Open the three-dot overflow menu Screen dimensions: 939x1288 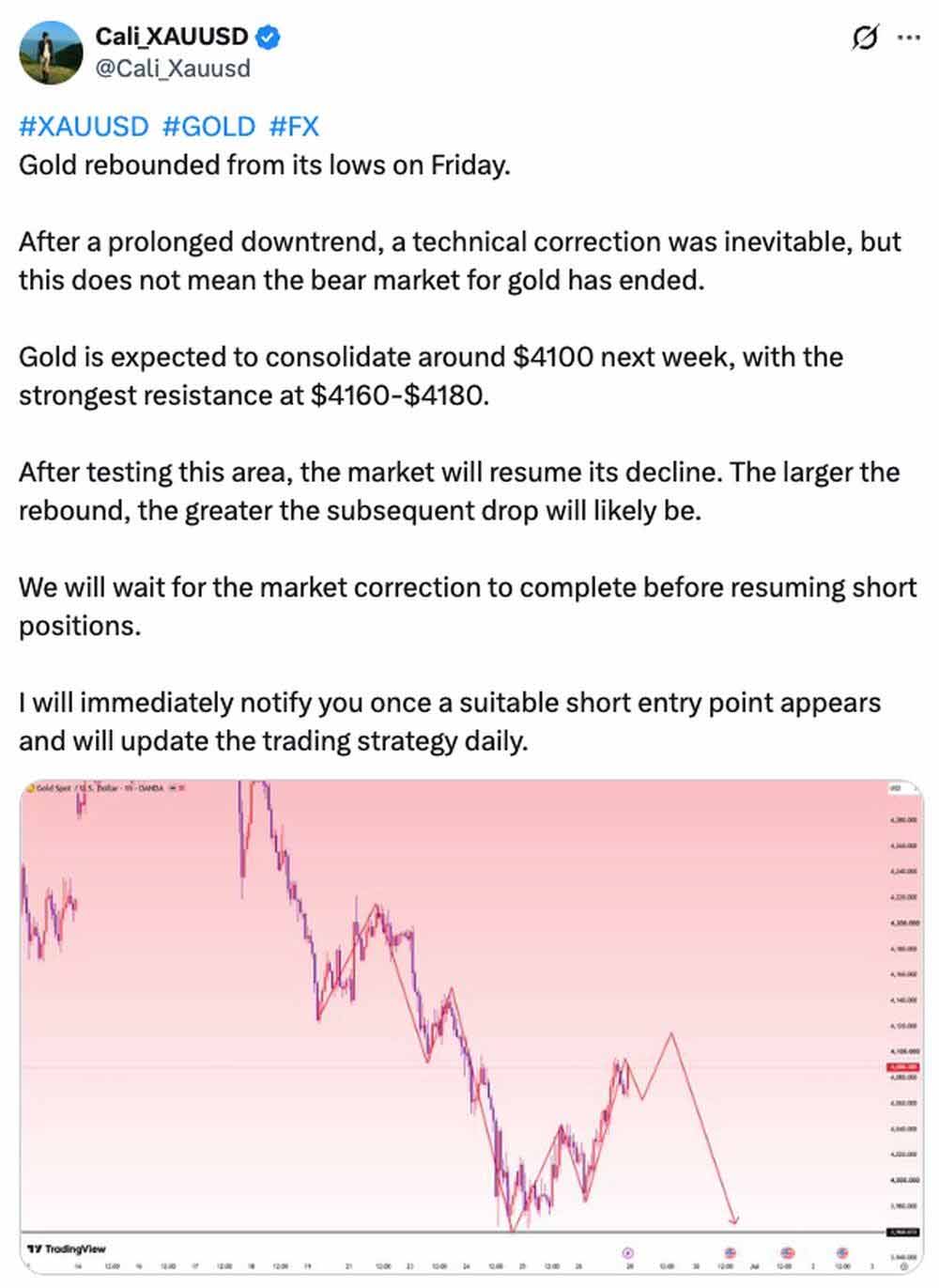pyautogui.click(x=909, y=39)
